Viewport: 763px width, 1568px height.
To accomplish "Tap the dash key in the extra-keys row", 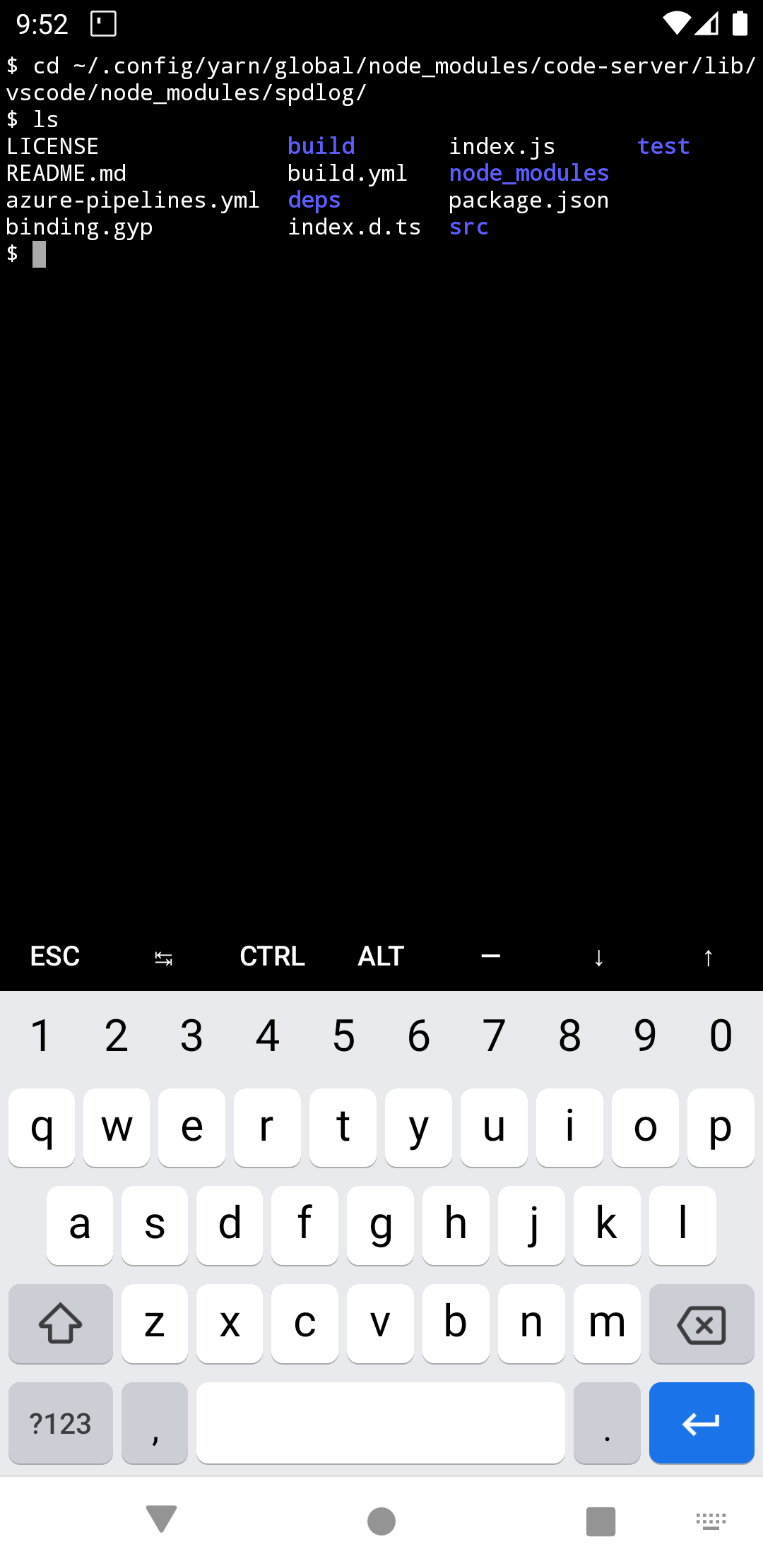I will 490,956.
